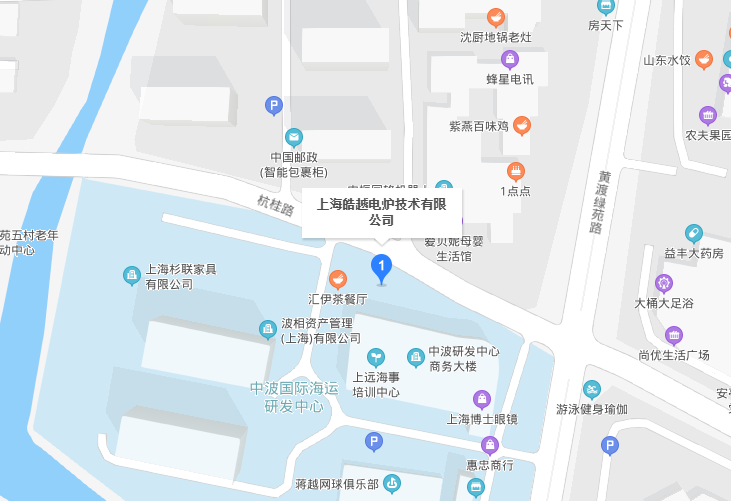Select the 游泳健身瑜伽 fitness icon
This screenshot has width=731, height=501.
click(x=592, y=389)
